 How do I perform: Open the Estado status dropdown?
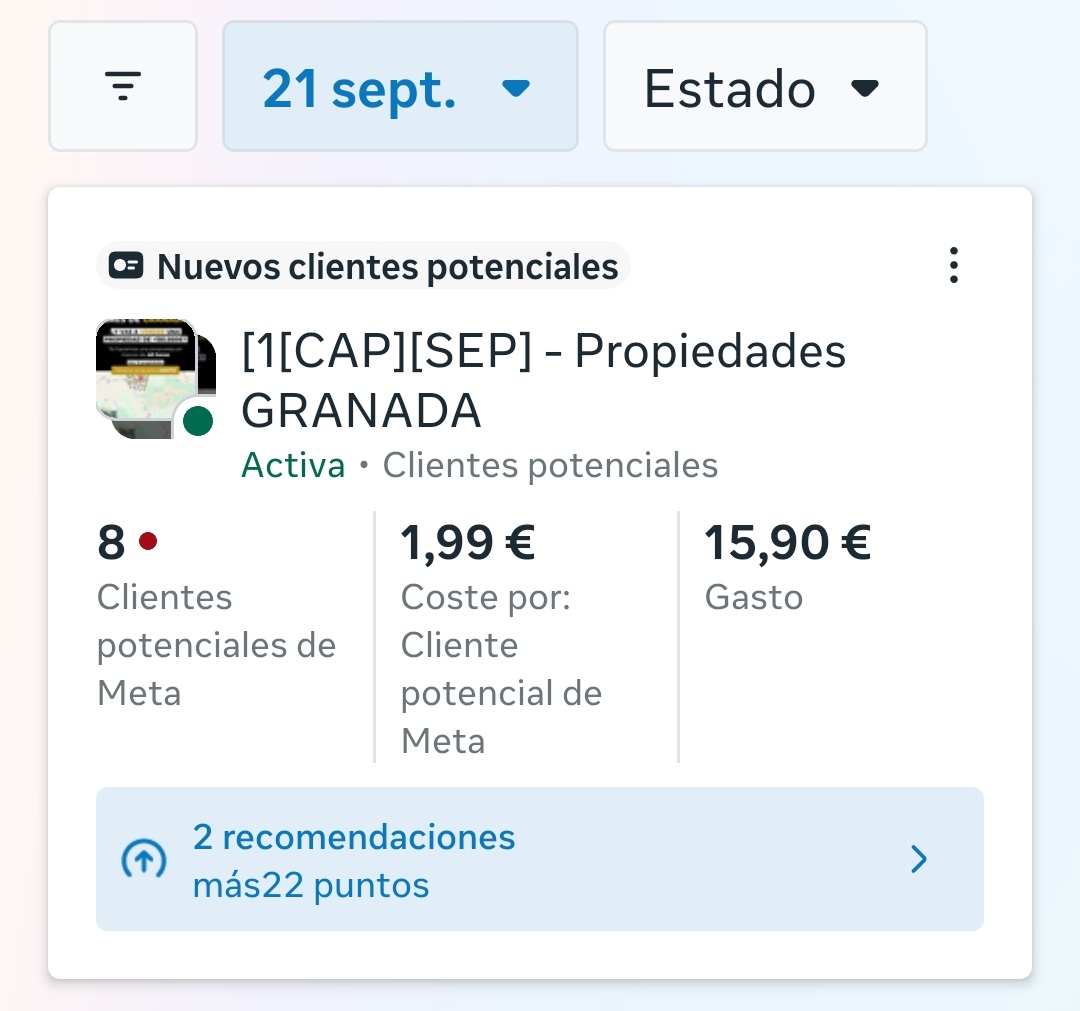click(764, 87)
